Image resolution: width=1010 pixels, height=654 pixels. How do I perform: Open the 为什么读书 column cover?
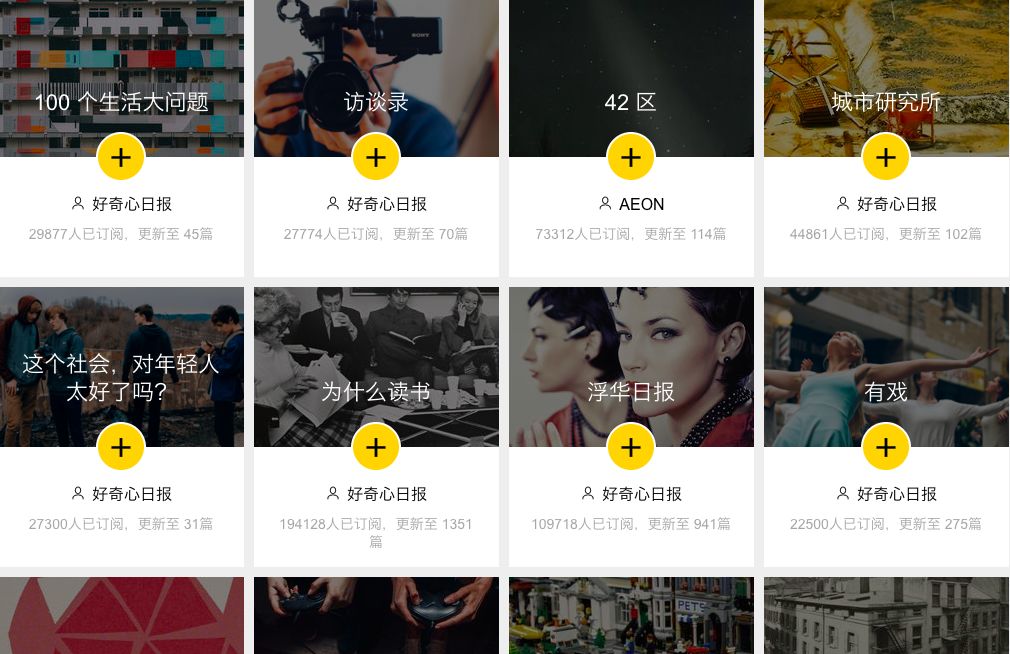[x=376, y=340]
